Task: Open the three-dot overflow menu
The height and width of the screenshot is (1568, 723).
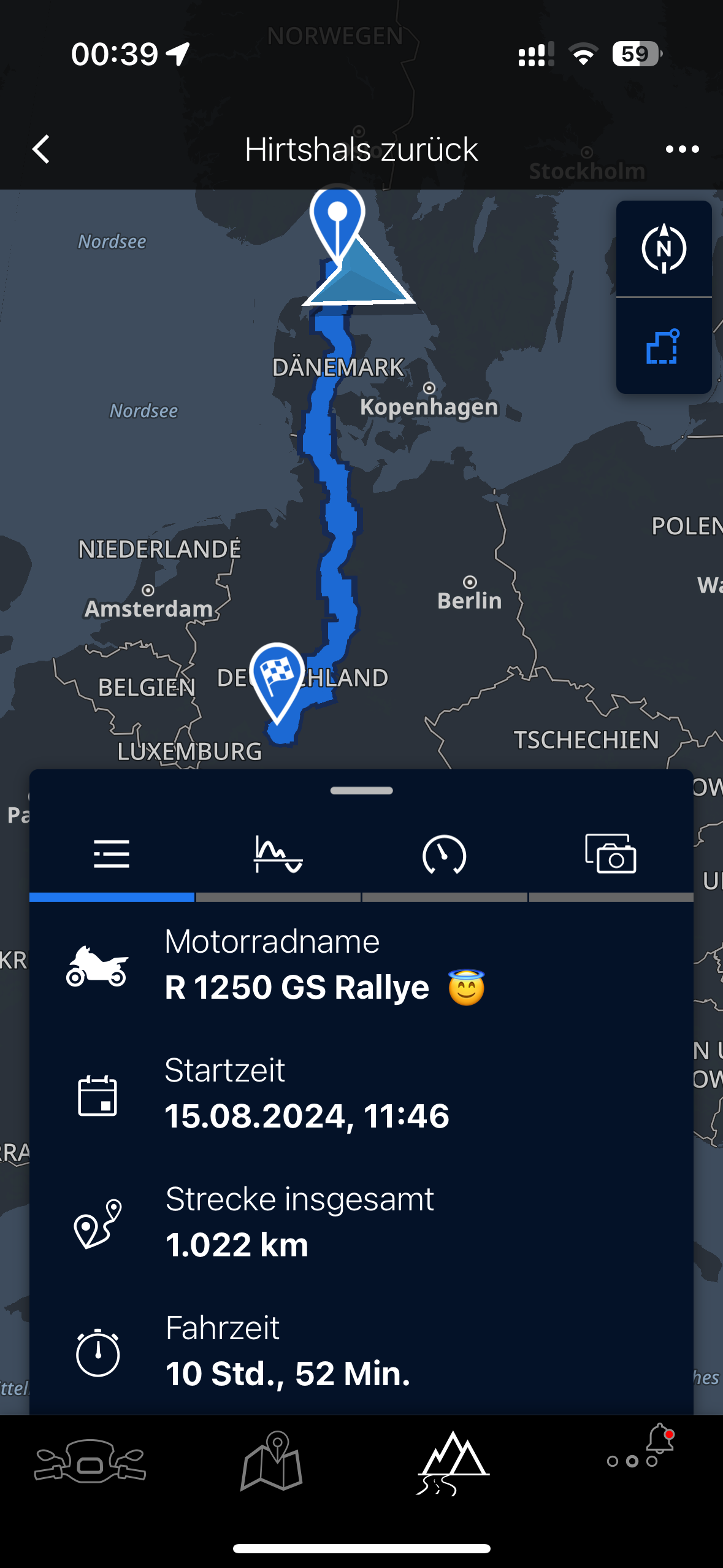Action: click(682, 149)
